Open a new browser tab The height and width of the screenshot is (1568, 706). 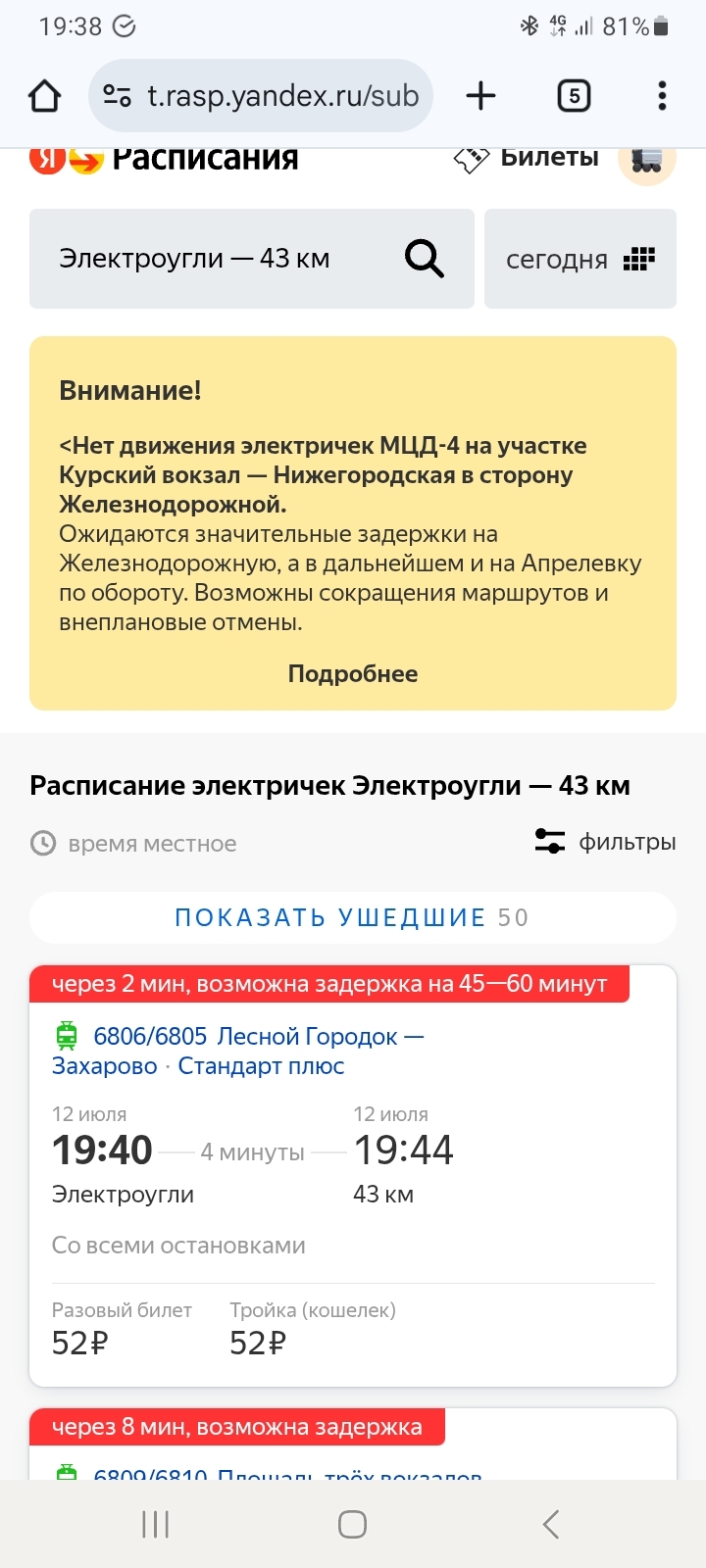(x=480, y=96)
